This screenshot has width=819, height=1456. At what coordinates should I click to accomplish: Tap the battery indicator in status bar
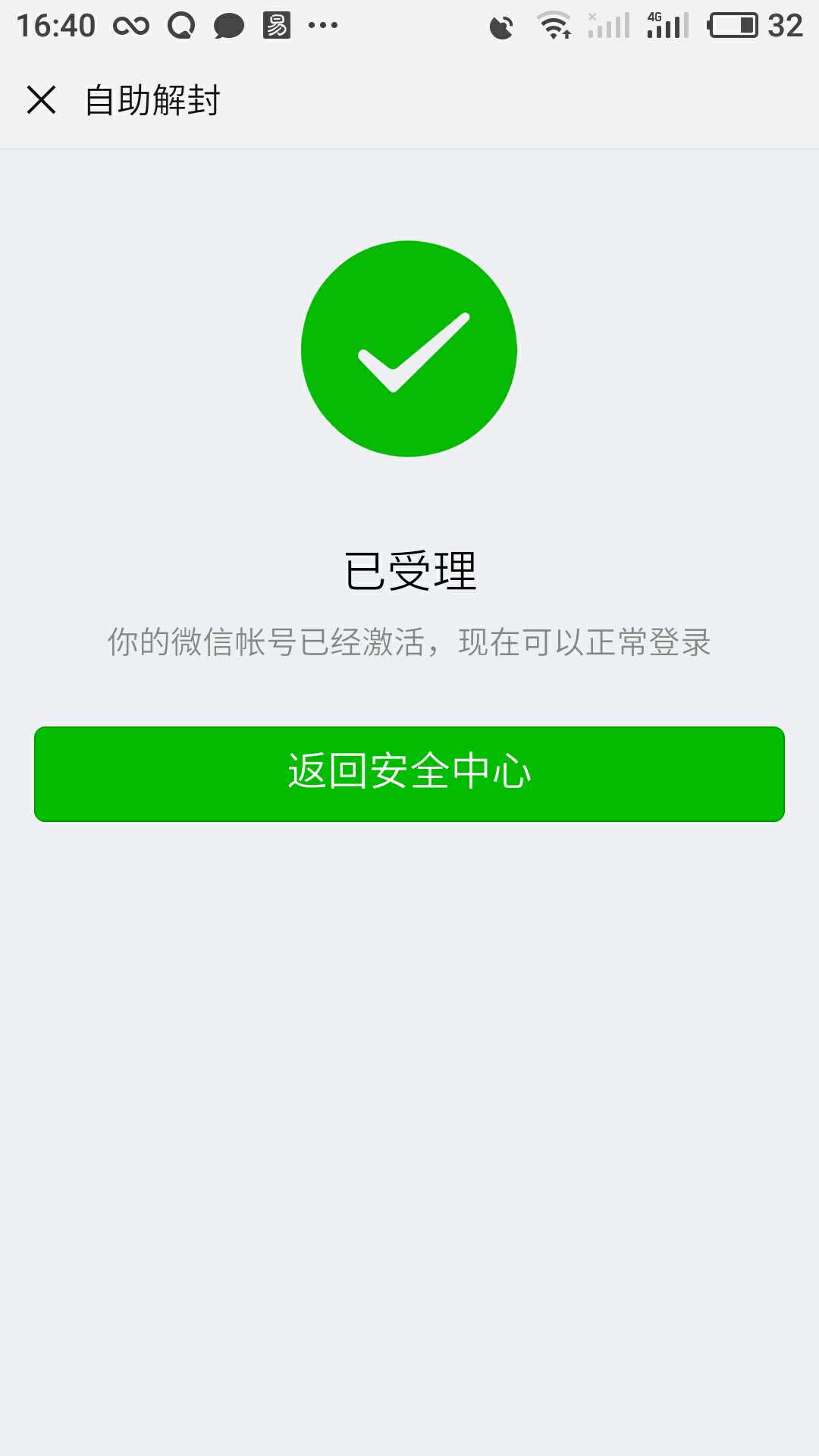730,24
